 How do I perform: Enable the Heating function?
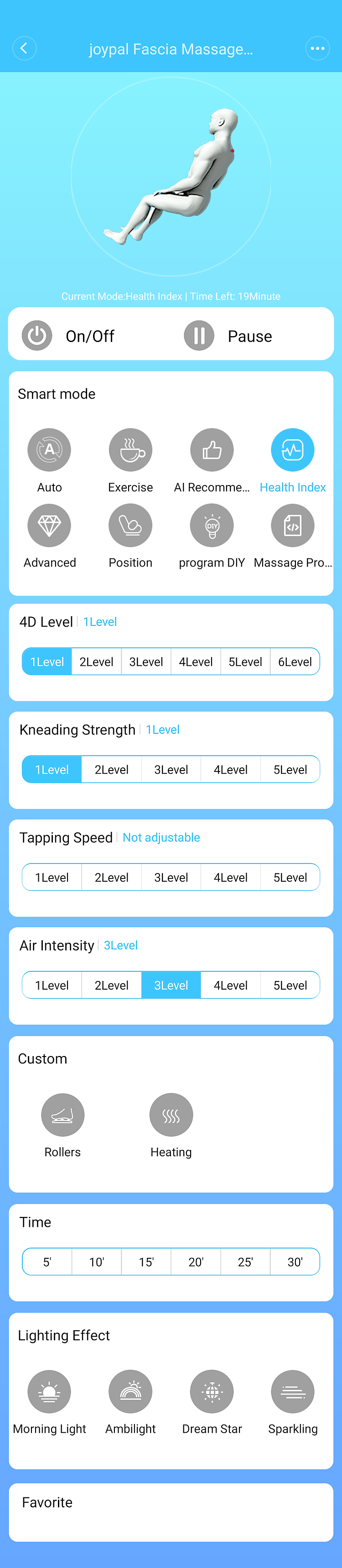click(171, 1114)
